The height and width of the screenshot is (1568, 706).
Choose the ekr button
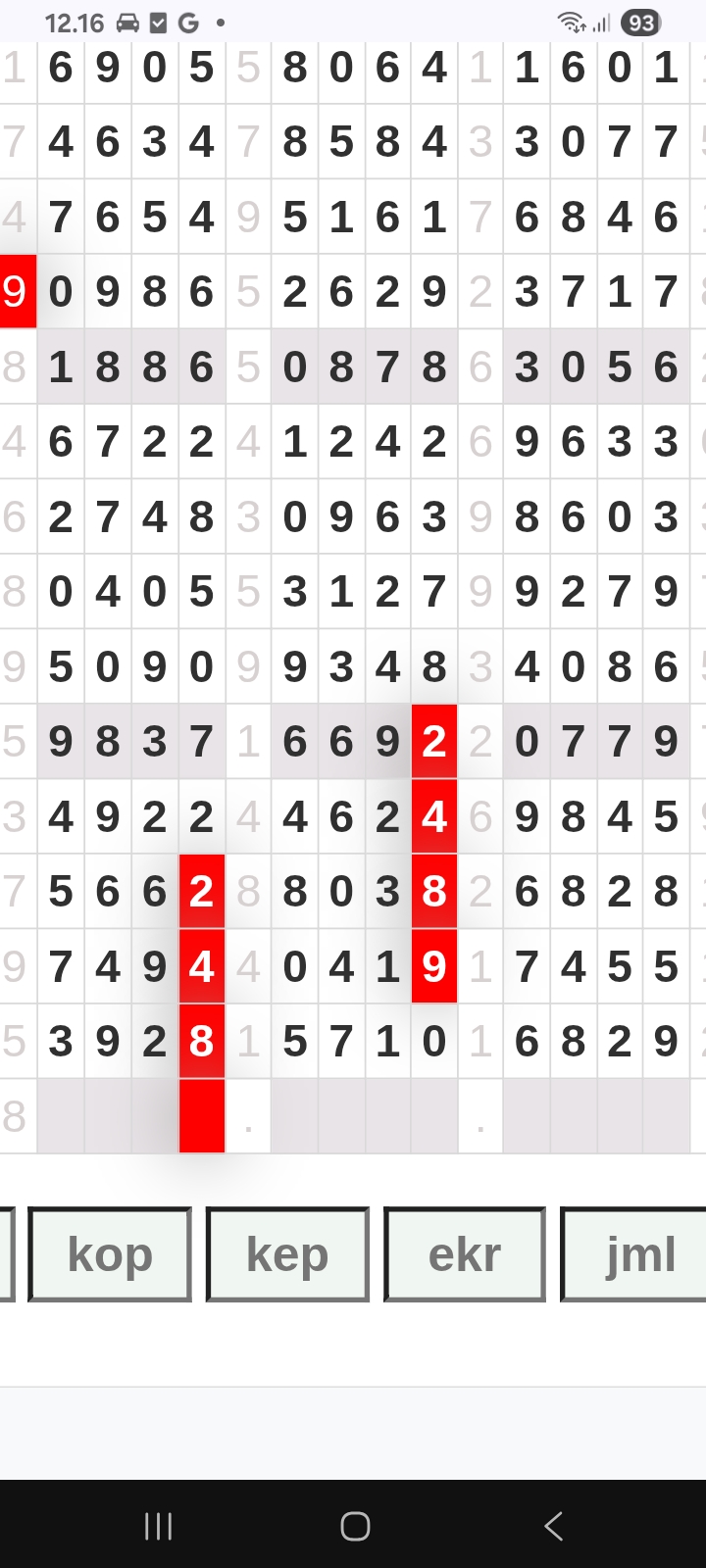[465, 1254]
